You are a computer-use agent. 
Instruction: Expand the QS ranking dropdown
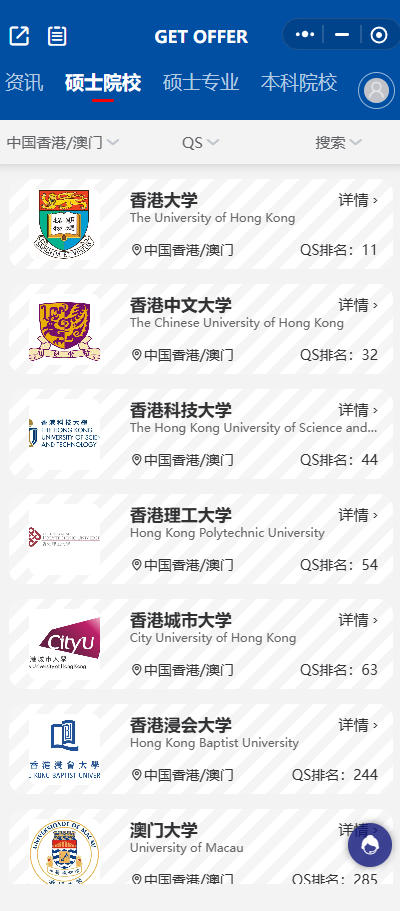click(201, 142)
